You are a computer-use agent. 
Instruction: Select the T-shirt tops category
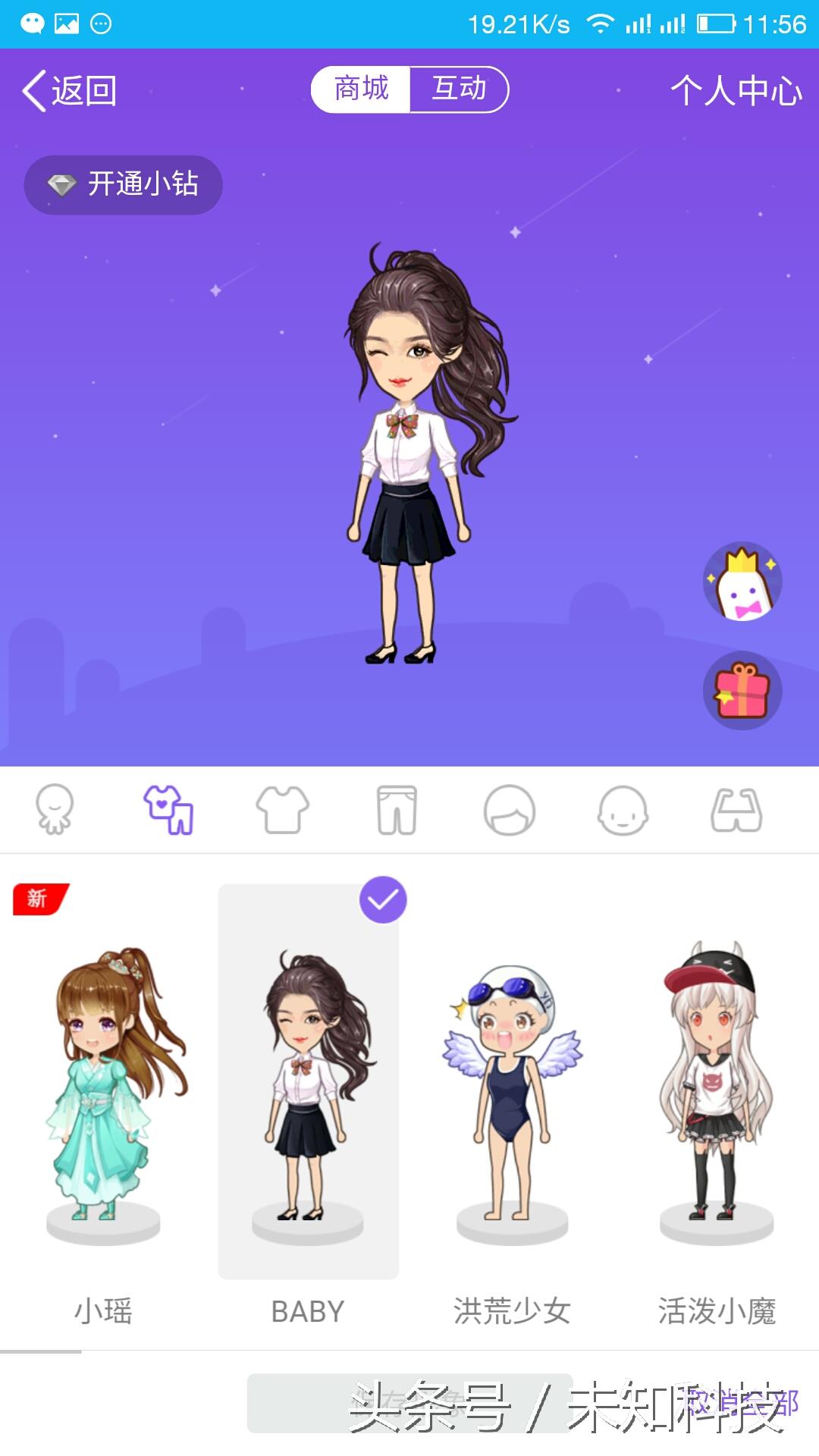[x=282, y=809]
